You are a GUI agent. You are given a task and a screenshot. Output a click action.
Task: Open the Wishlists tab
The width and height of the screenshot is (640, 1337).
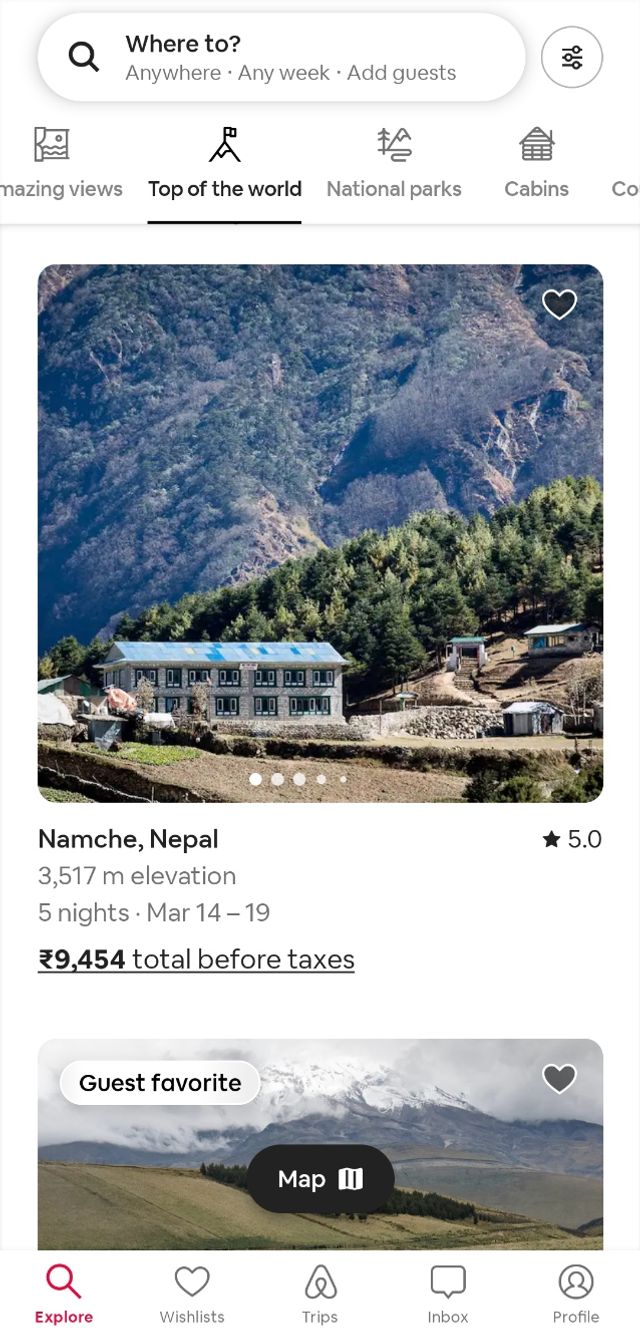[192, 1293]
